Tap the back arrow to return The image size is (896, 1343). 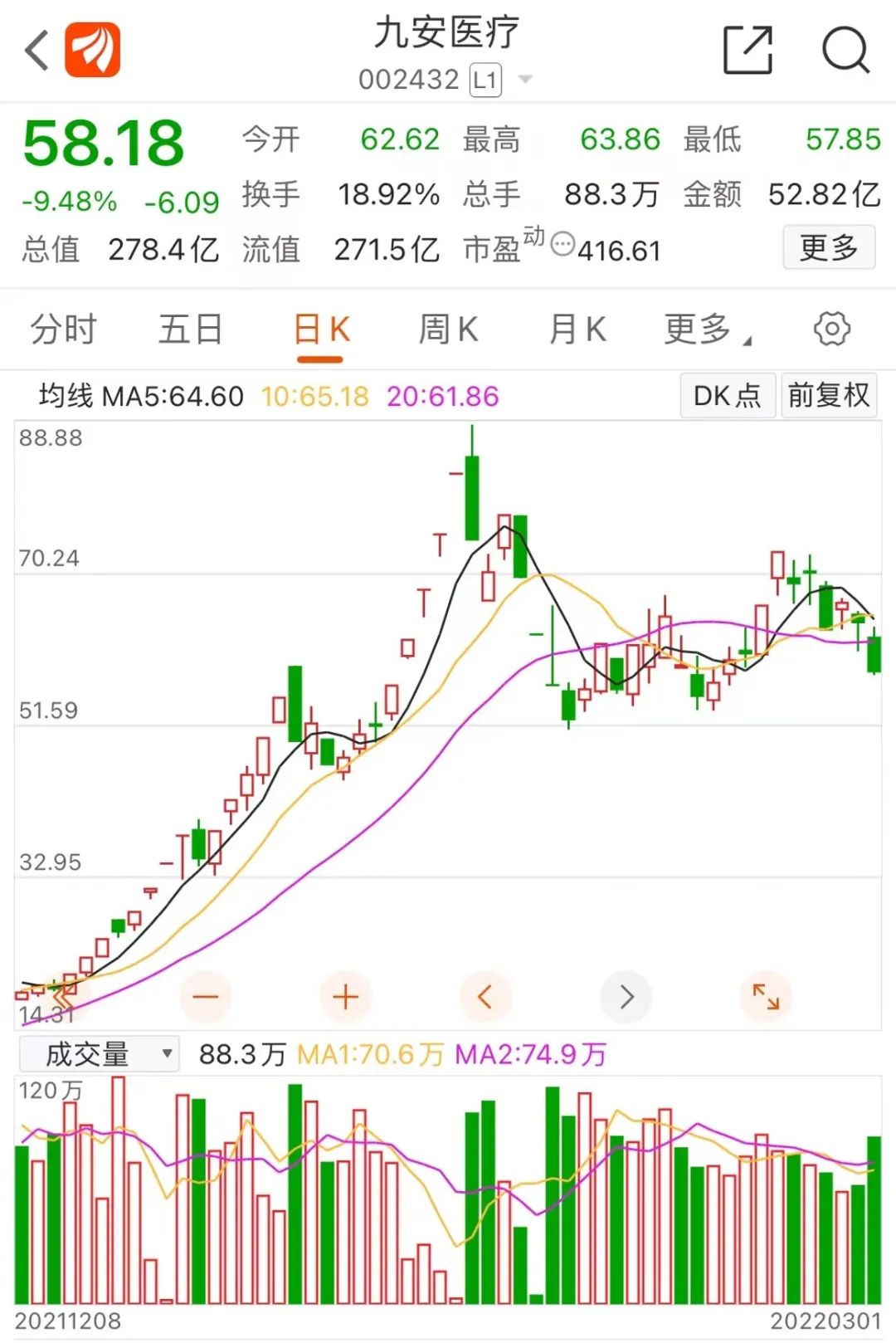35,51
